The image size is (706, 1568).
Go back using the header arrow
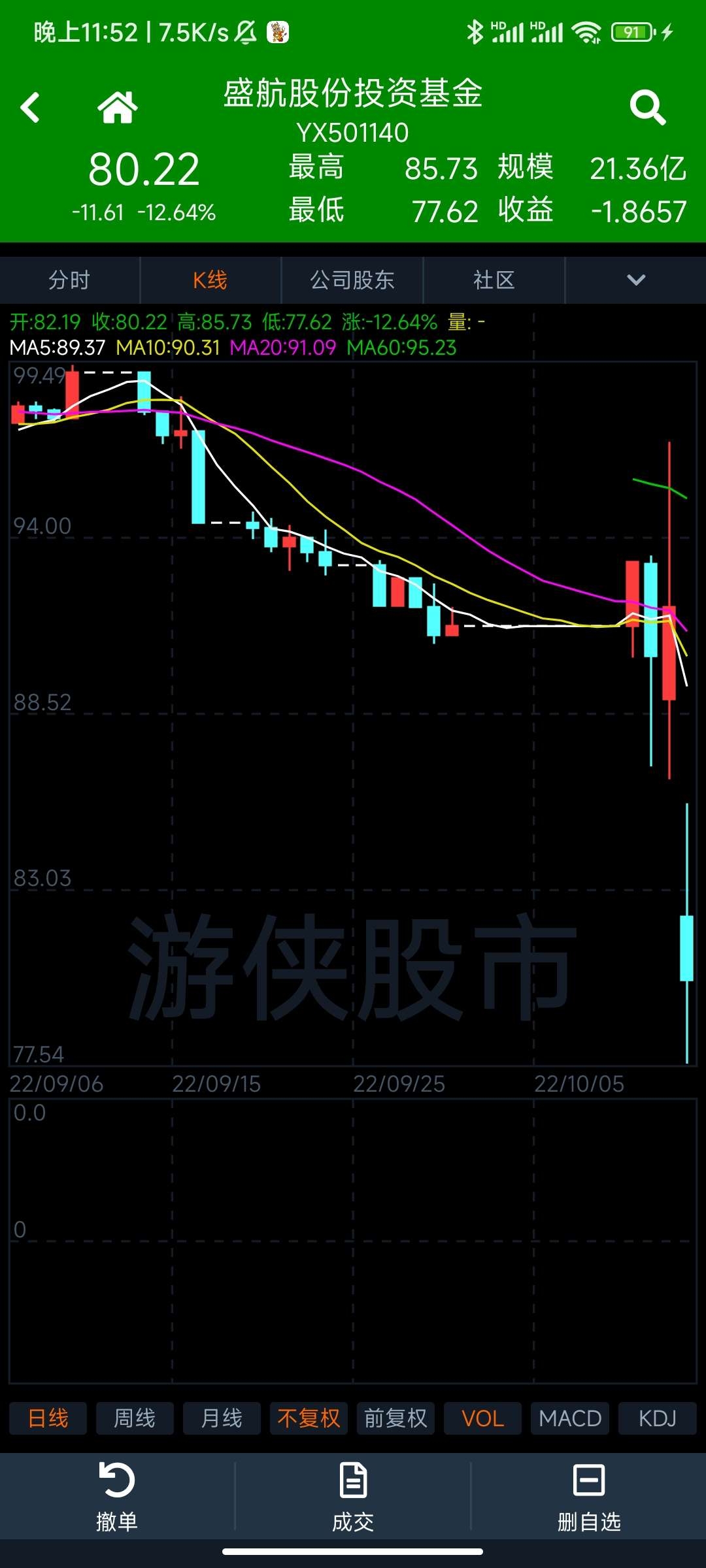coord(30,108)
